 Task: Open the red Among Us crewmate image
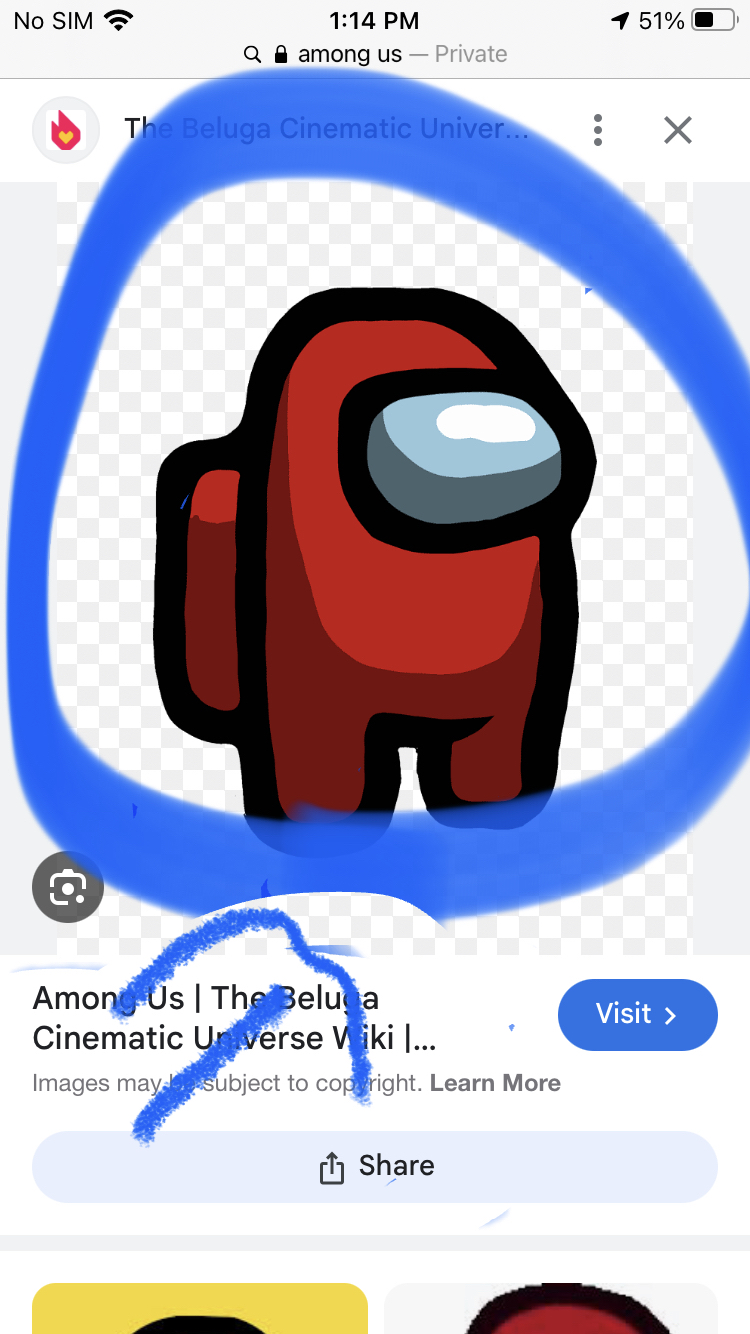(375, 560)
